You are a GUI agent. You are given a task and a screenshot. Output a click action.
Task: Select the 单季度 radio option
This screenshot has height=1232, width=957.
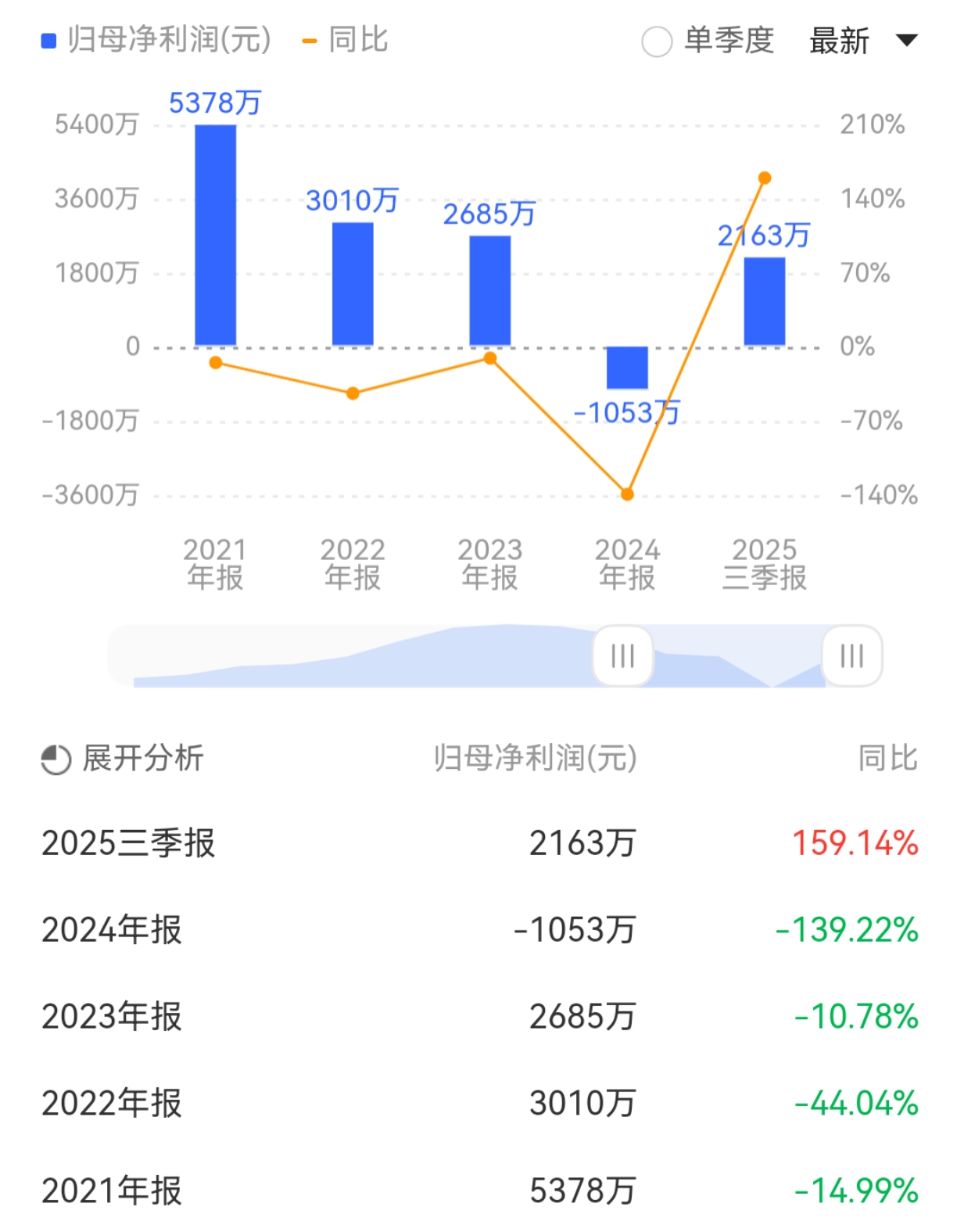click(x=657, y=41)
